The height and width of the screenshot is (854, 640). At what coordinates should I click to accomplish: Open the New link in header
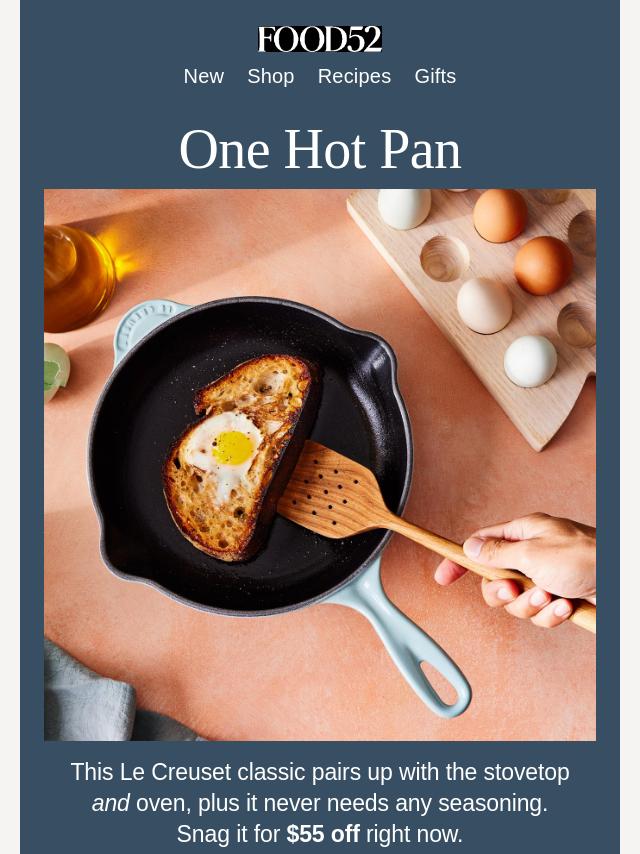click(203, 76)
